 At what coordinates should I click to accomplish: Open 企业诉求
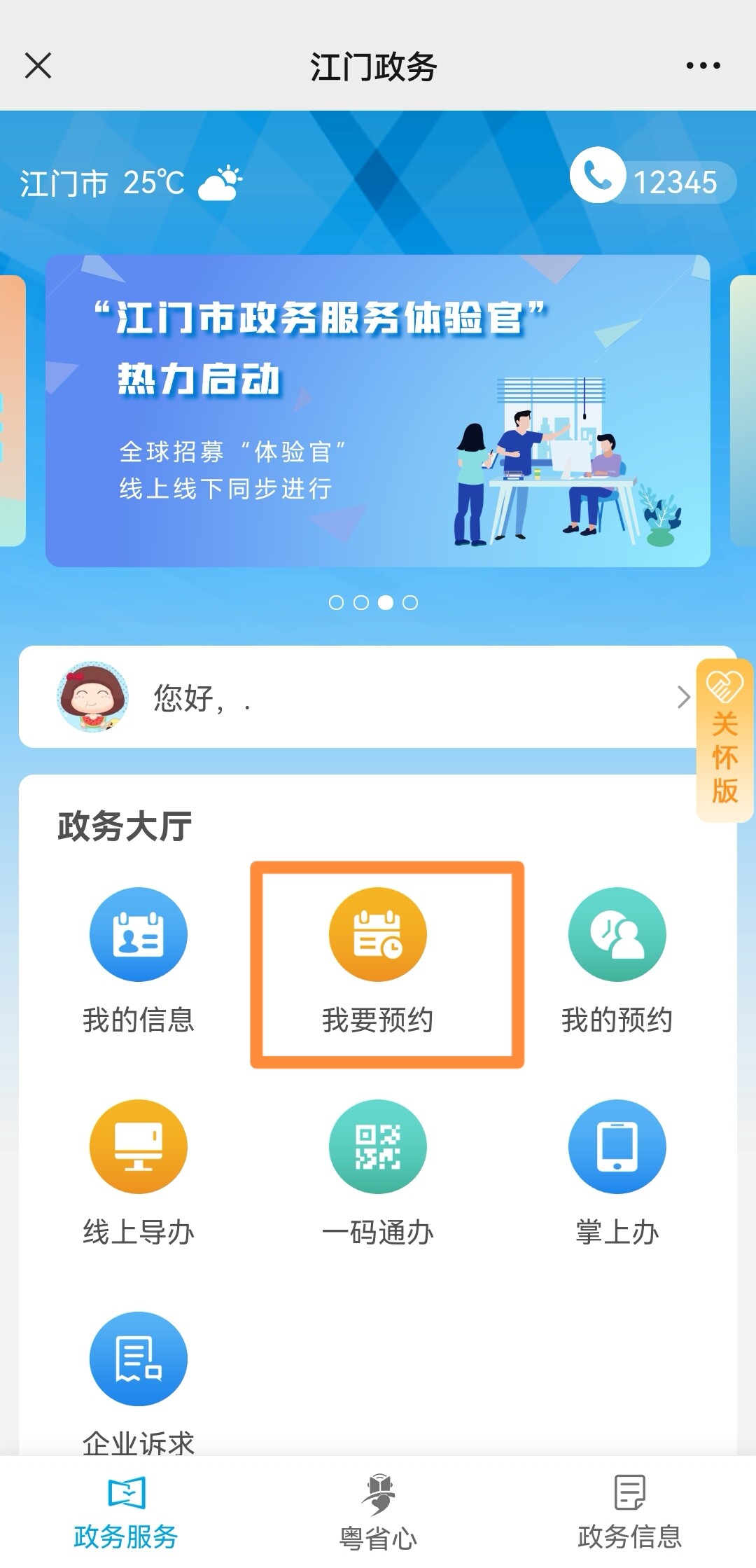tap(139, 1378)
